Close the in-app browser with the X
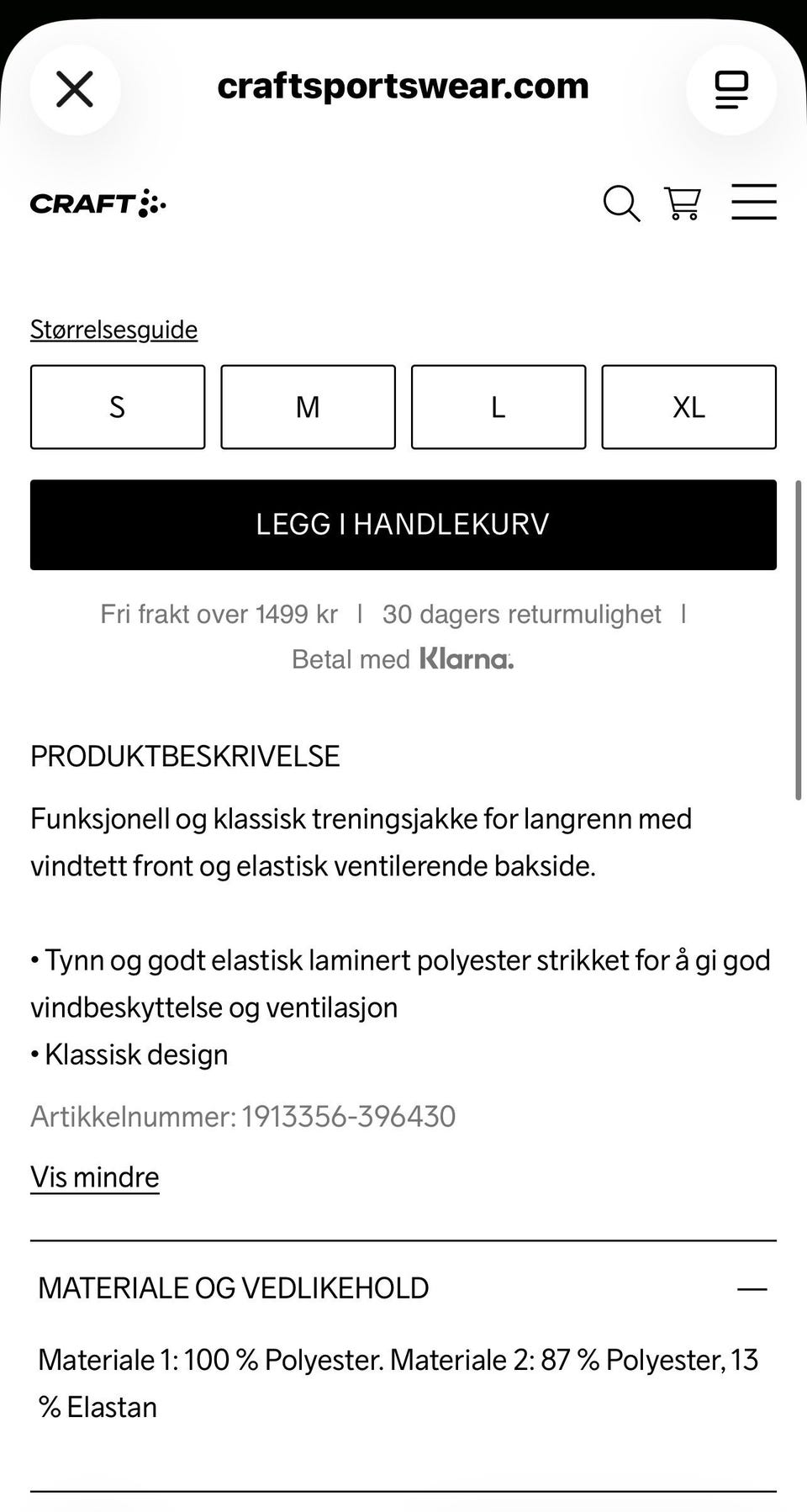The width and height of the screenshot is (807, 1512). coord(74,89)
